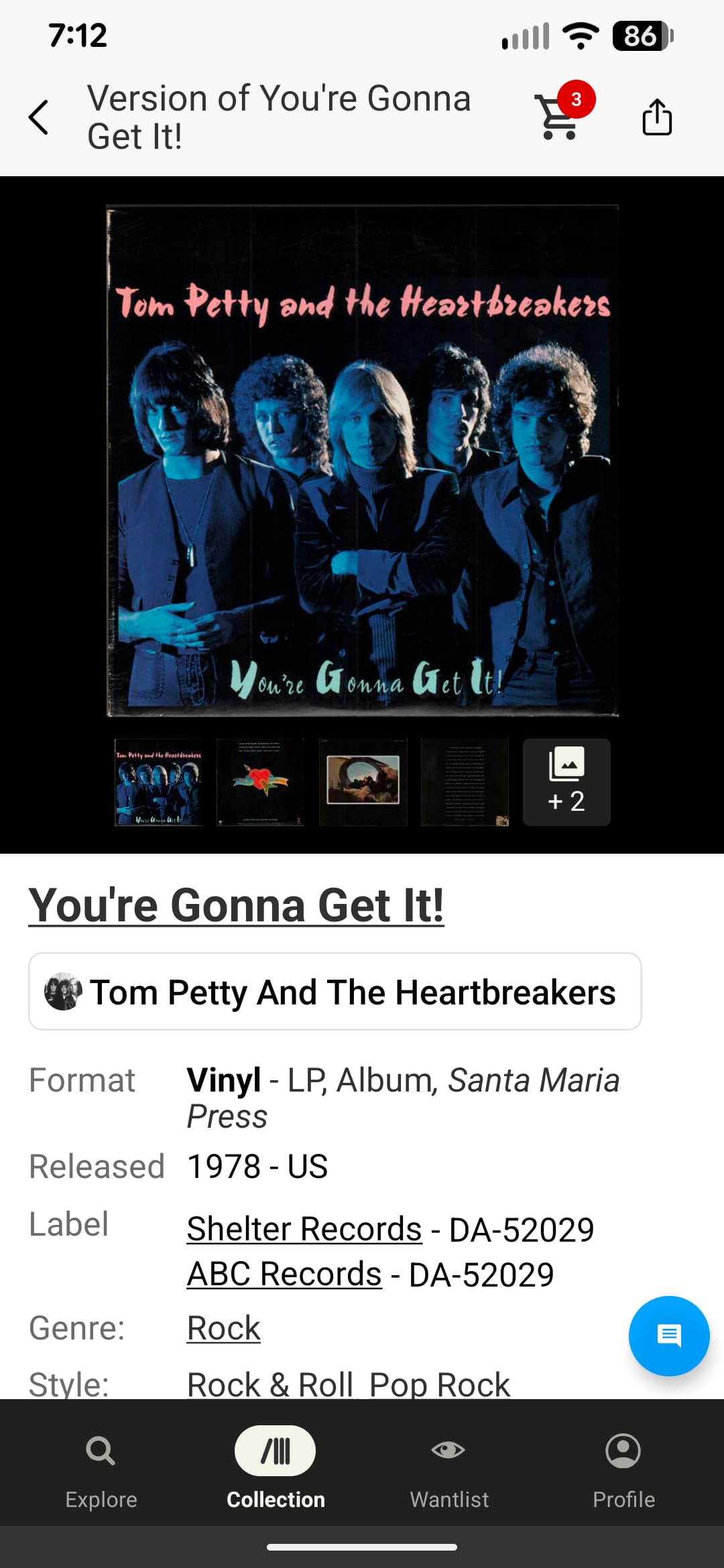
Task: Switch to the Collection tab
Action: (276, 1465)
